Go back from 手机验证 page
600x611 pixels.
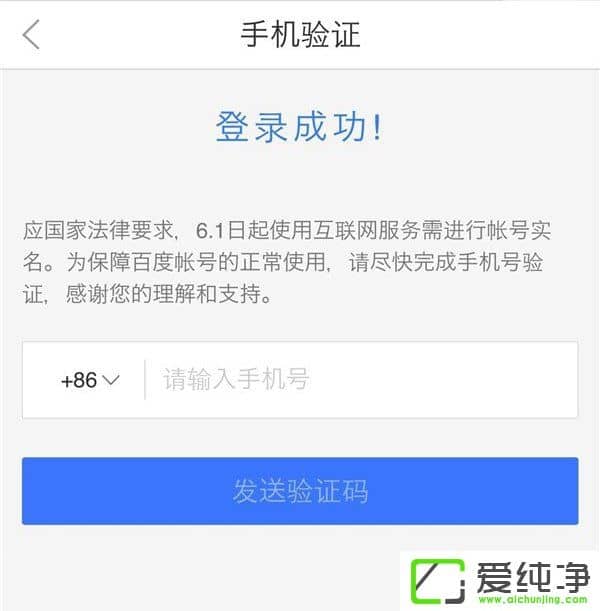(32, 35)
